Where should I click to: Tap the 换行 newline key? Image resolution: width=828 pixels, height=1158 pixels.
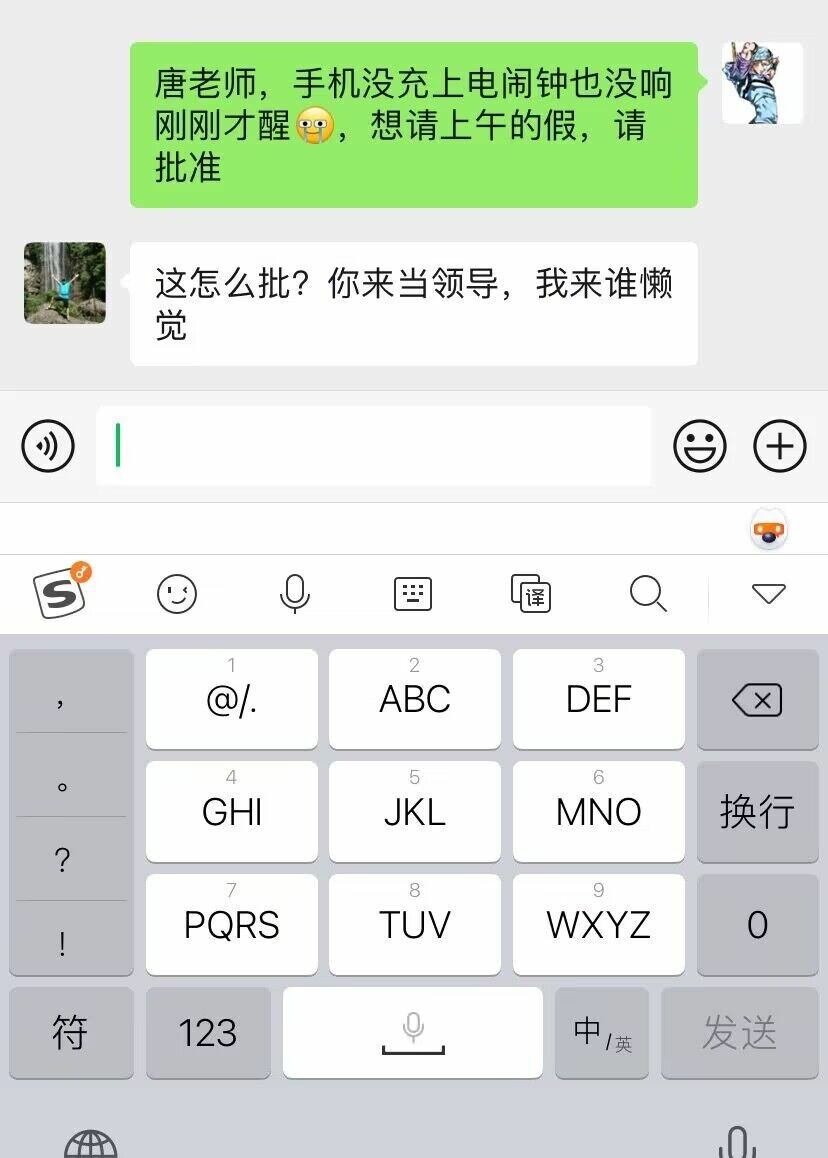click(x=757, y=812)
